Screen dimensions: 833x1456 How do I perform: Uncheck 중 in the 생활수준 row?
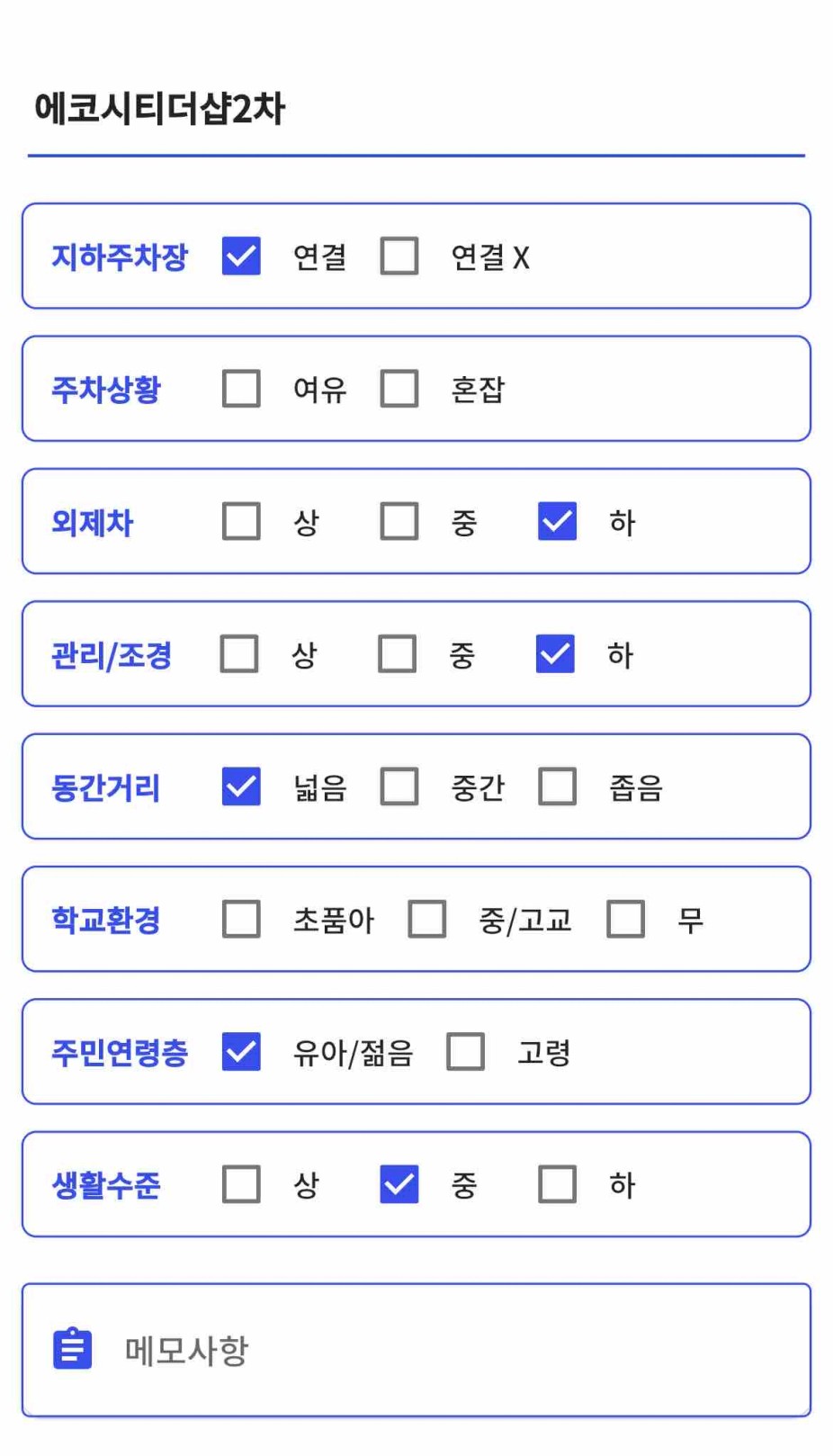pos(399,1184)
